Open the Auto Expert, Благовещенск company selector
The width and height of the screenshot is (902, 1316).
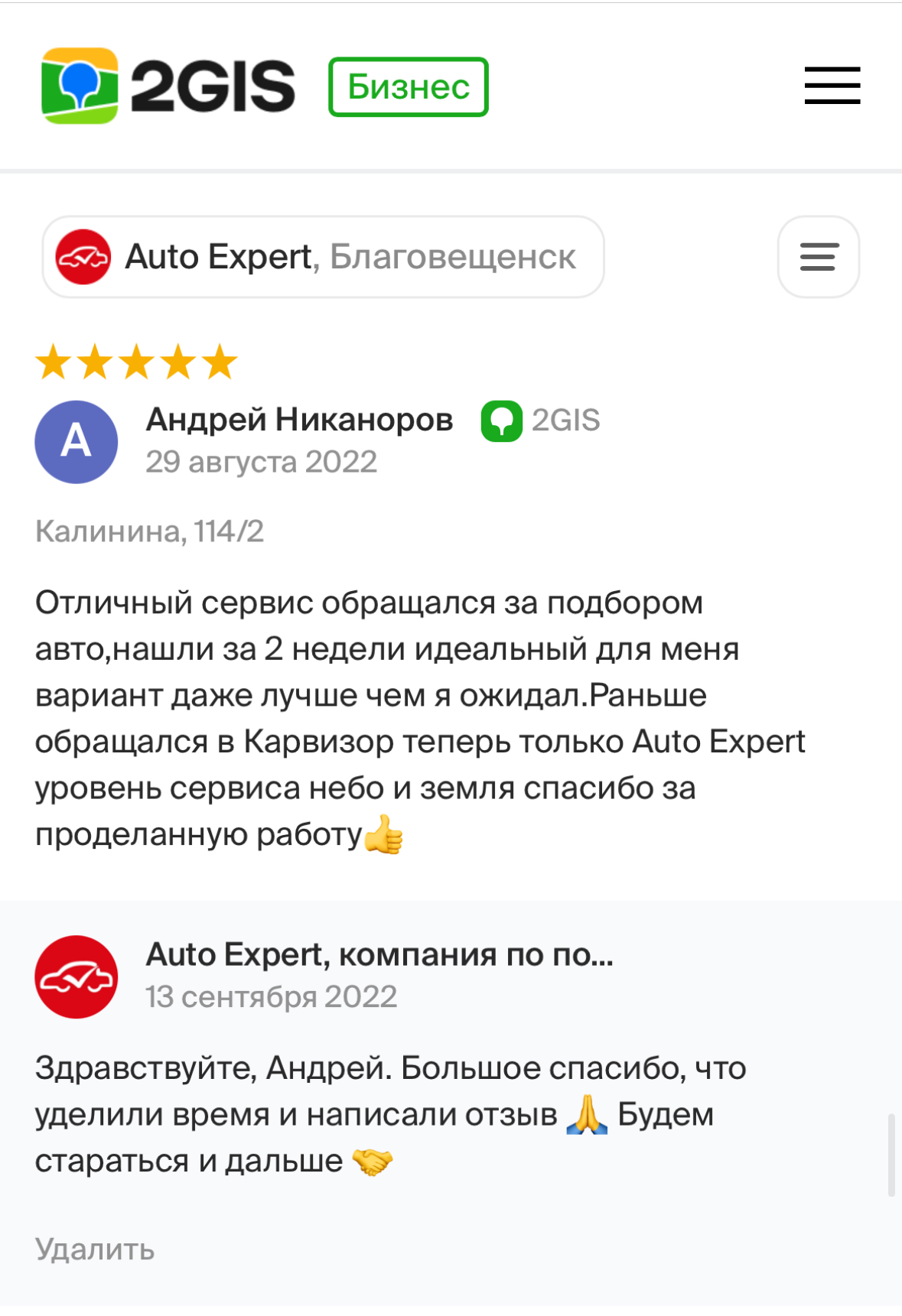point(323,257)
